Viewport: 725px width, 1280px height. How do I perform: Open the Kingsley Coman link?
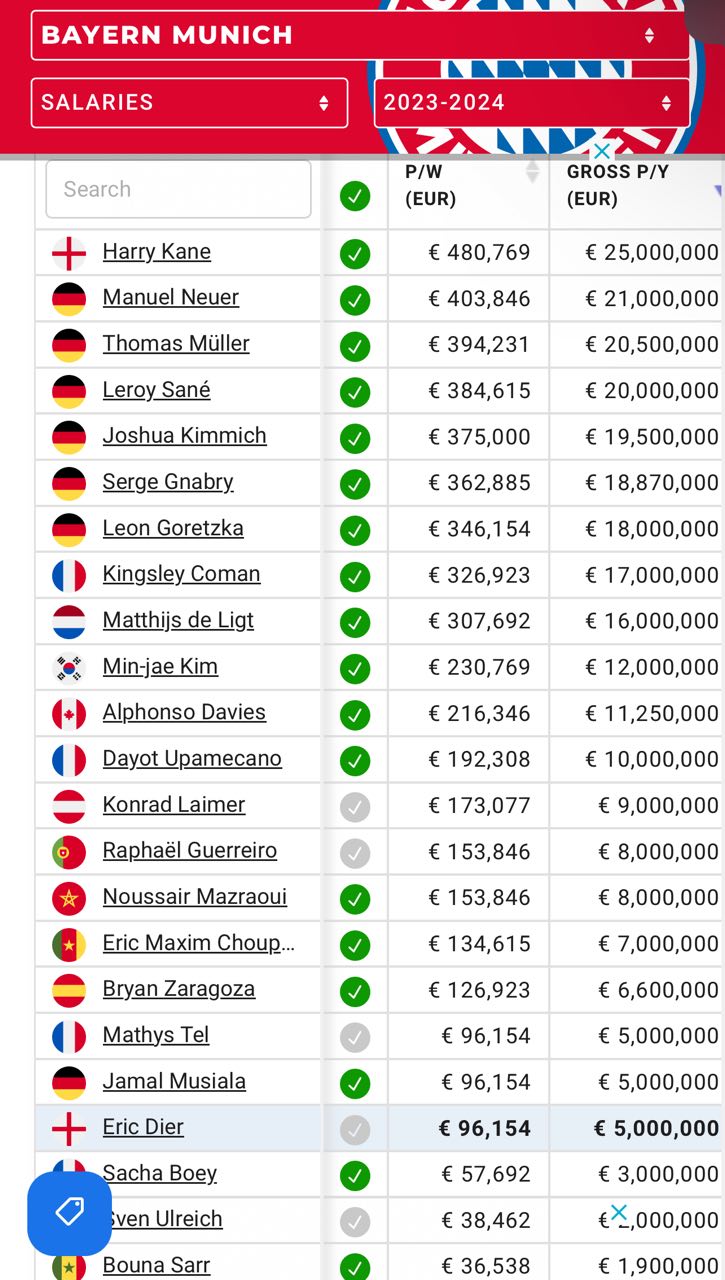pos(181,574)
